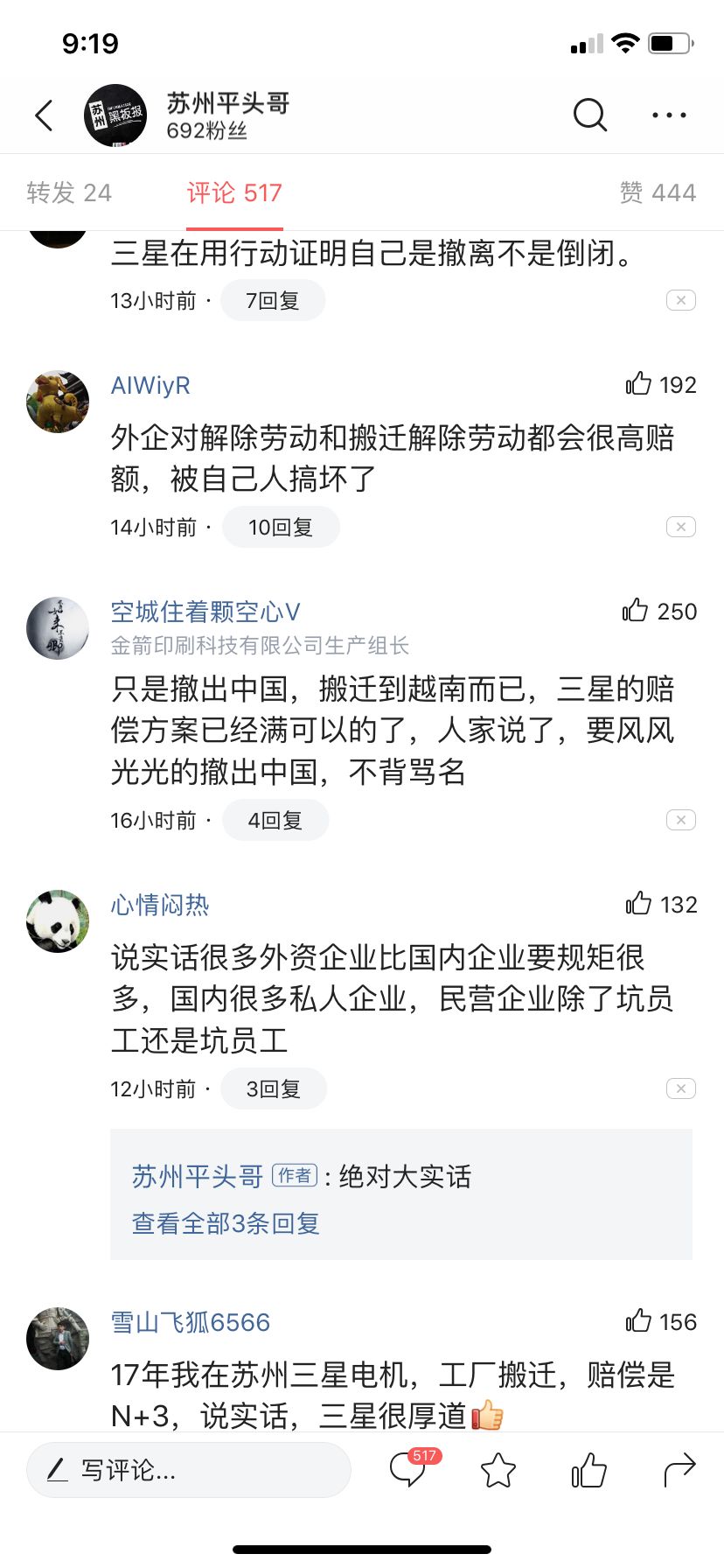This screenshot has width=724, height=1568.
Task: Like the post with bottom thumbs-up
Action: 589,1470
